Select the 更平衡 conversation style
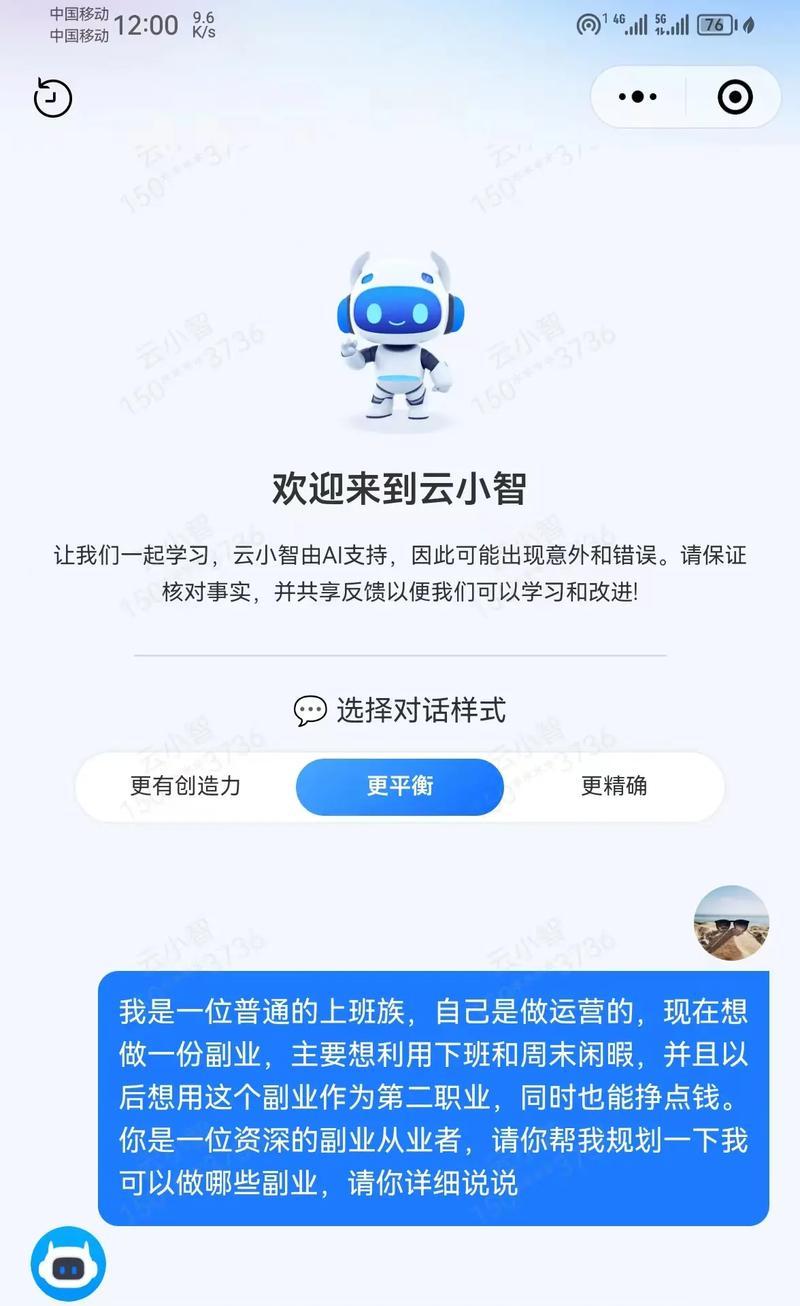800x1306 pixels. [x=400, y=786]
